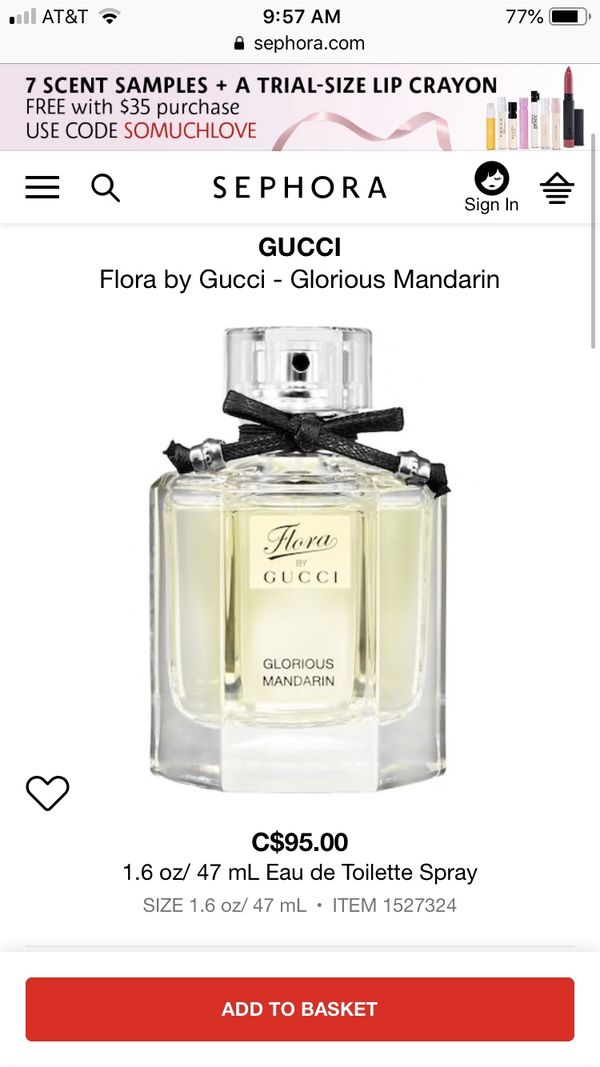
Task: Add the perfume to loves with the heart icon
Action: click(48, 793)
